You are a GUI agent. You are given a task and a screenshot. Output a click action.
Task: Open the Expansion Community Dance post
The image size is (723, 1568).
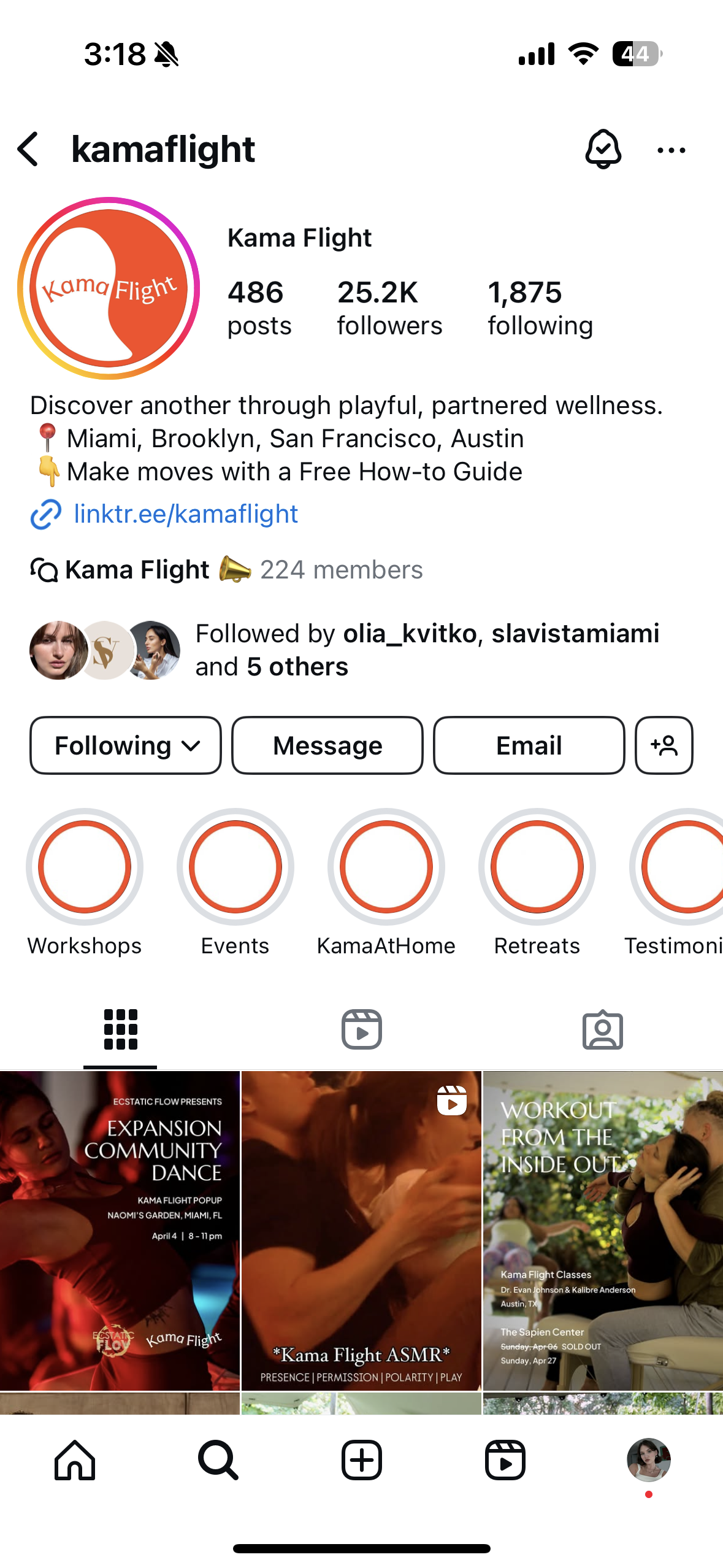[120, 1231]
